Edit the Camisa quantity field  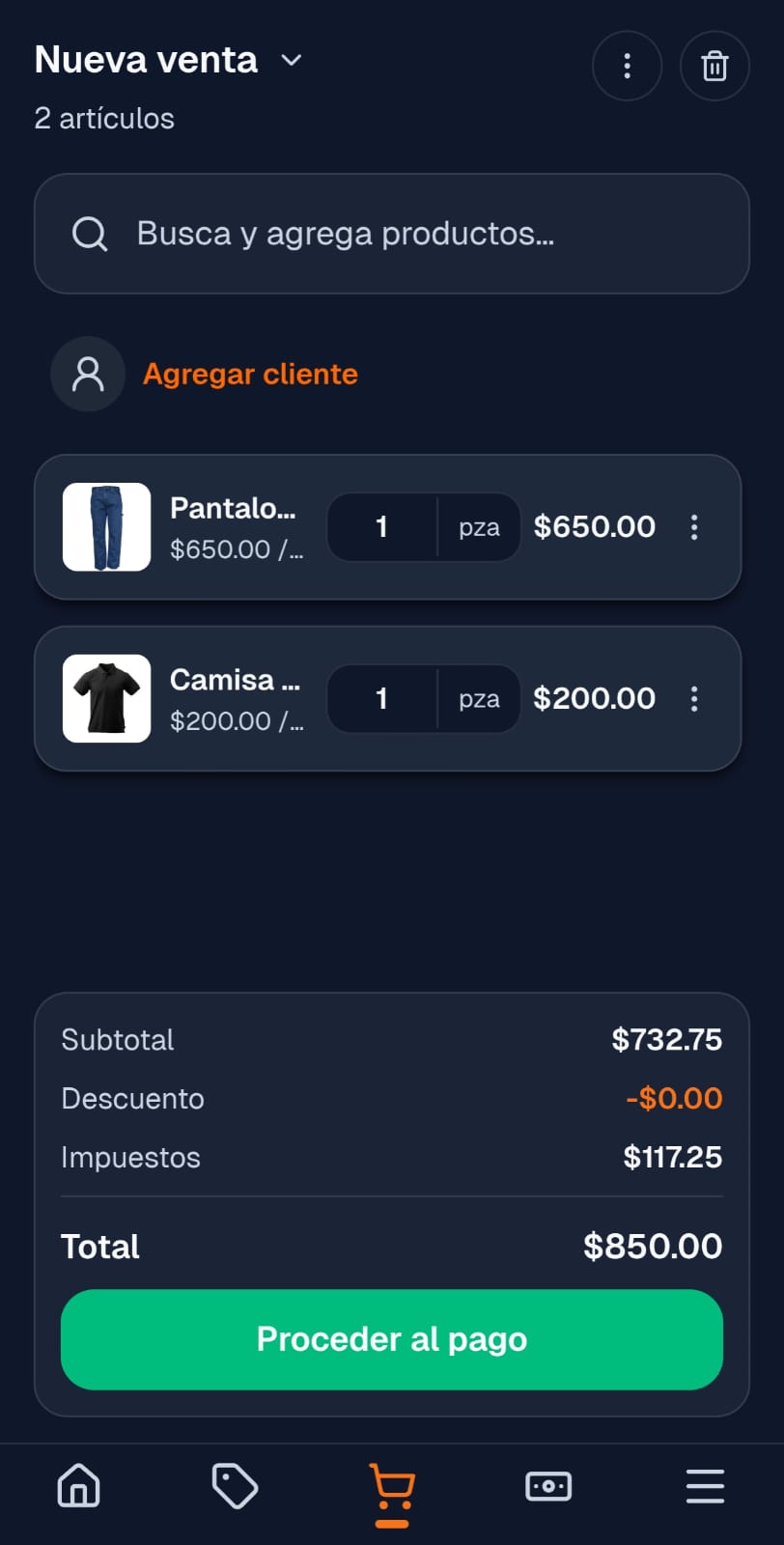(382, 698)
